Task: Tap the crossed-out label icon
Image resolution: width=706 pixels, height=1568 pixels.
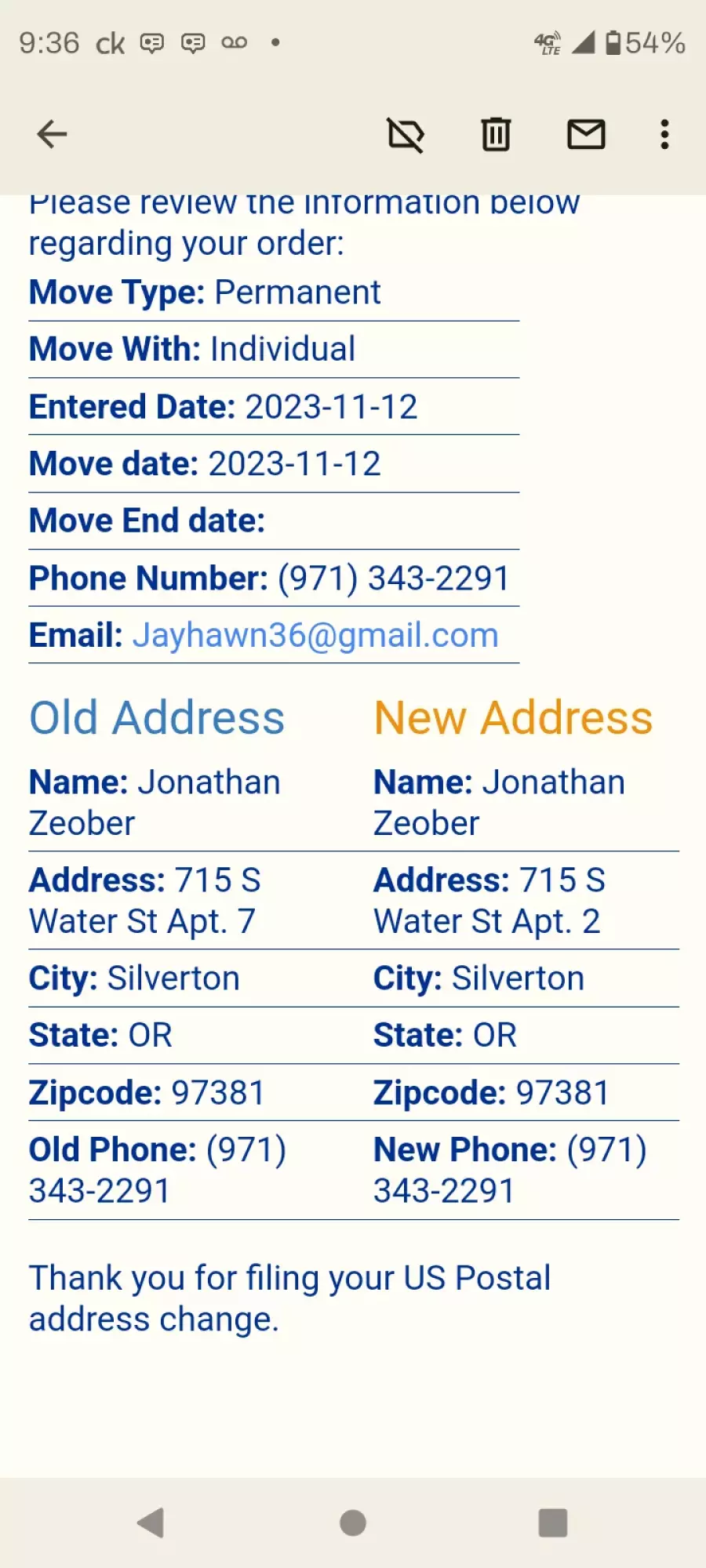Action: pos(406,134)
